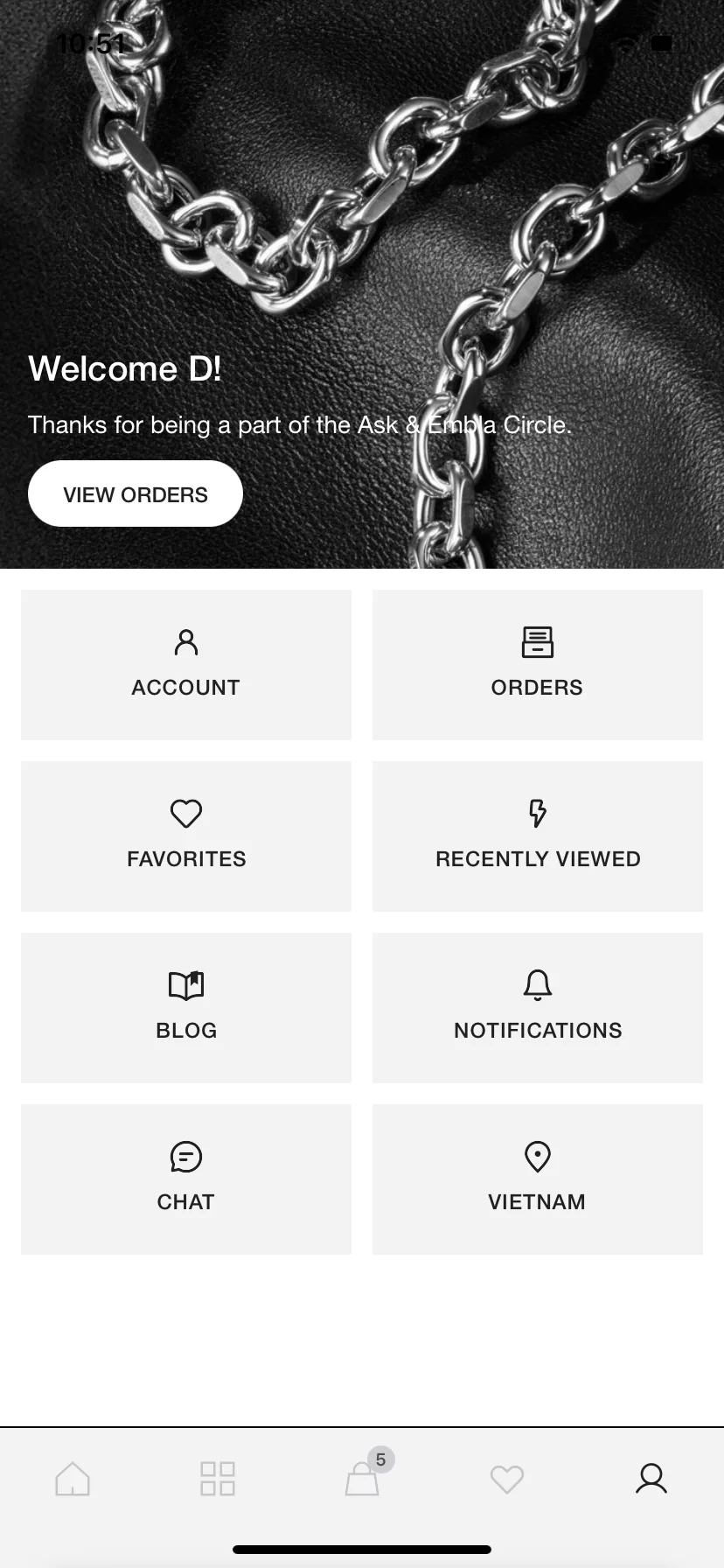Open the Notifications tile
The width and height of the screenshot is (724, 1568).
(537, 1008)
